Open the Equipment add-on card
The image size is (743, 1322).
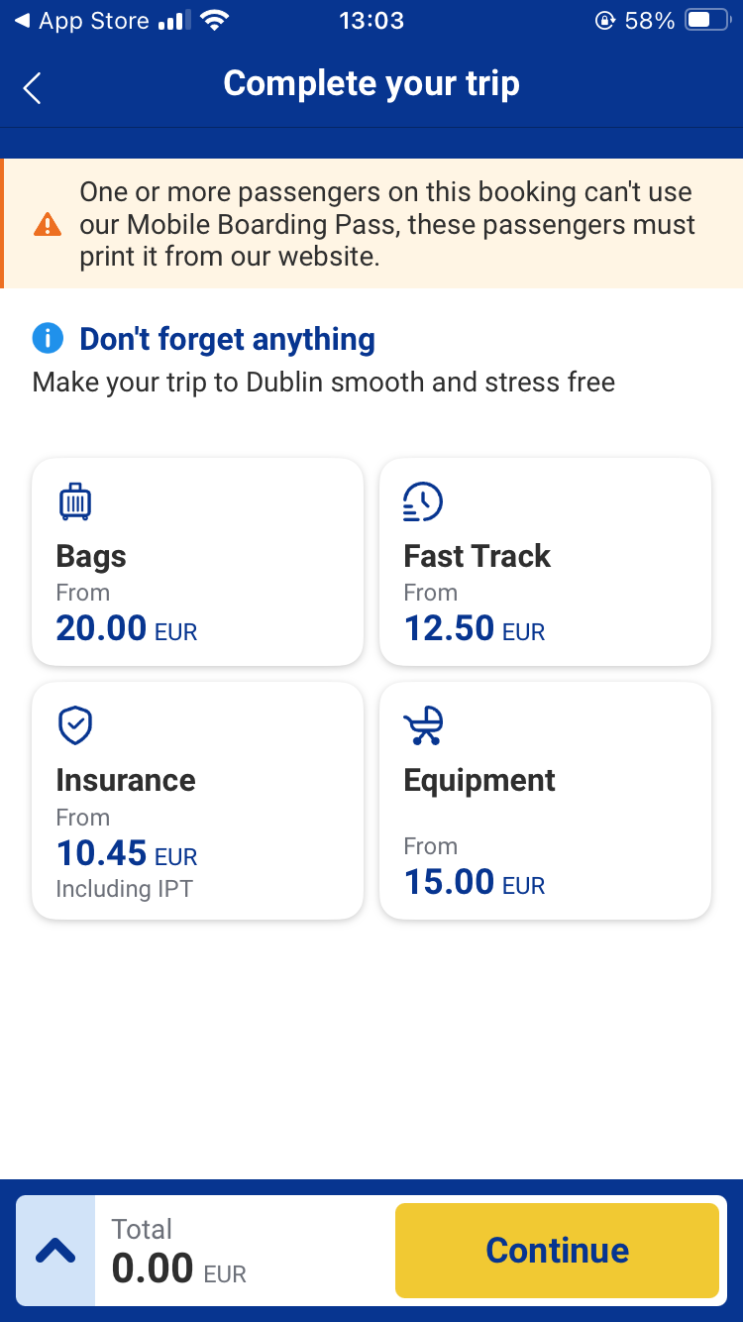[545, 801]
